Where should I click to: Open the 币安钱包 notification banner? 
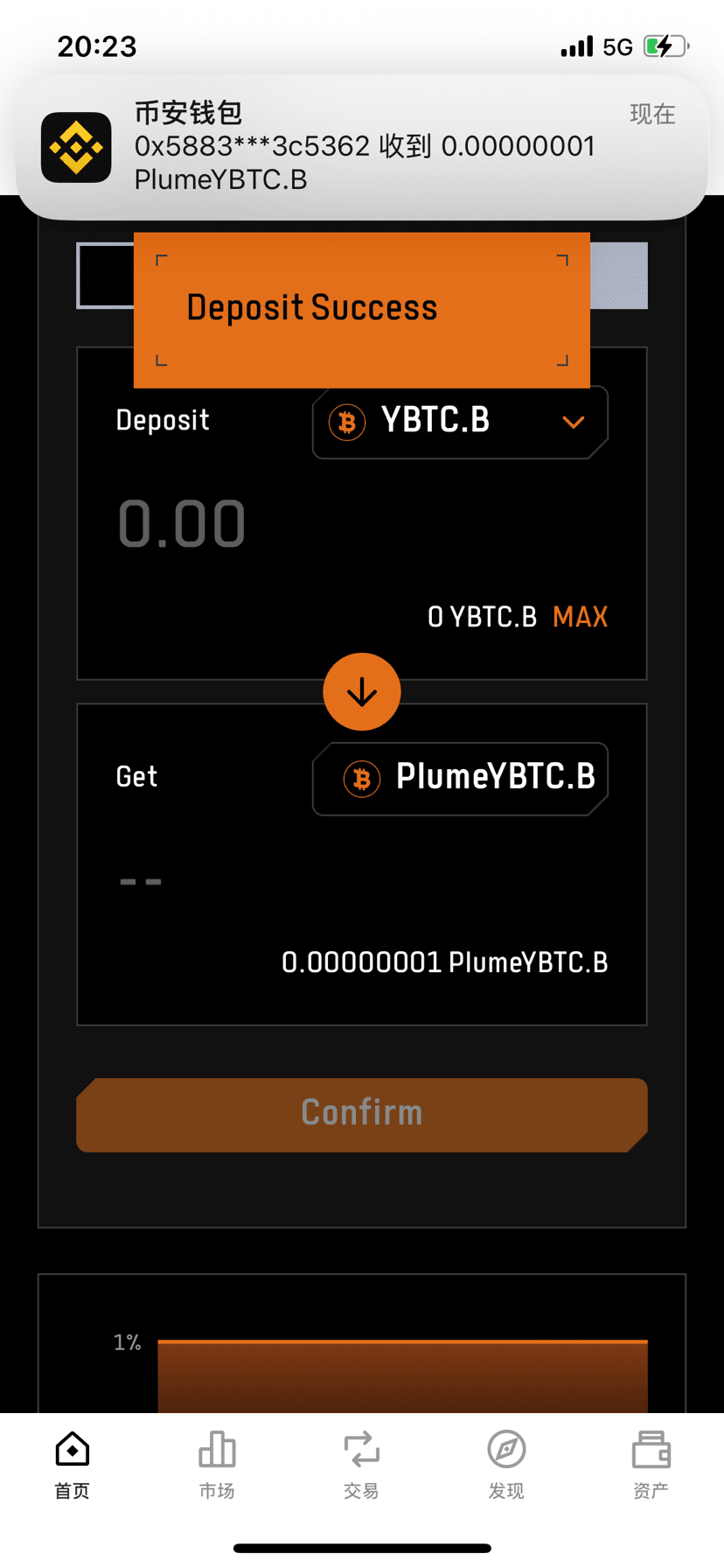pos(362,147)
